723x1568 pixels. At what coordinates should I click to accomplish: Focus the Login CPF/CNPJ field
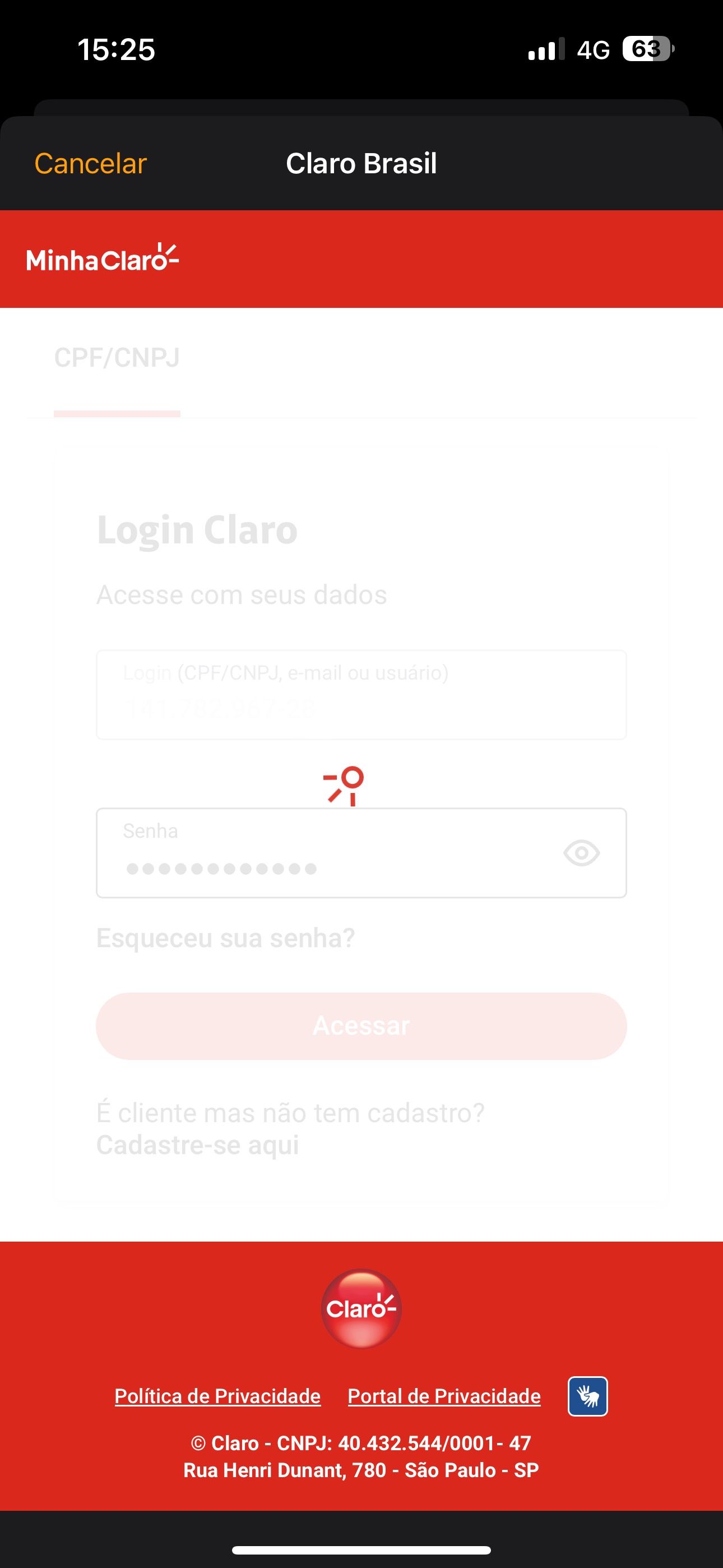(361, 694)
